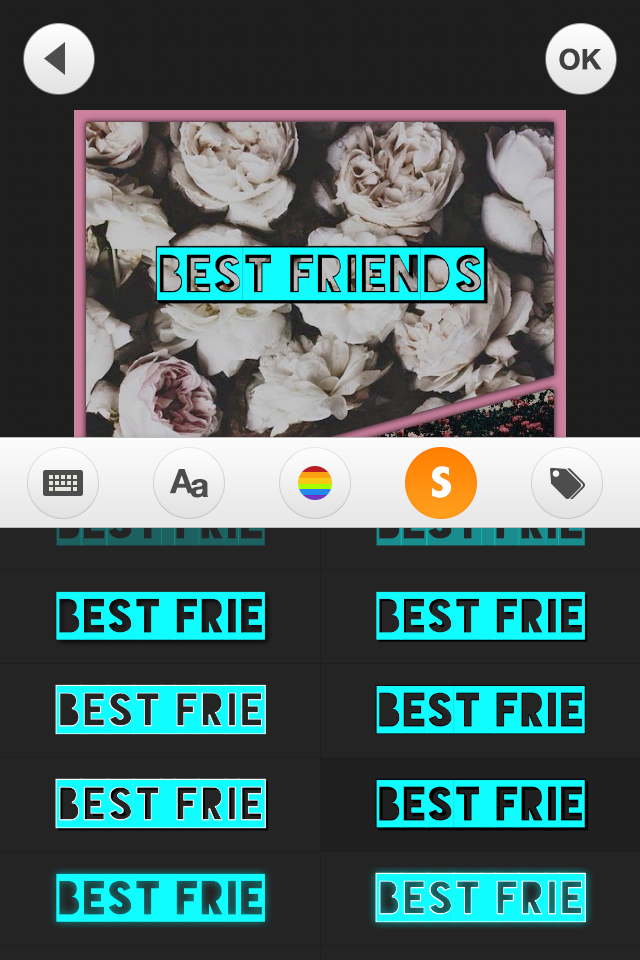Open the tag label options

pos(567,483)
